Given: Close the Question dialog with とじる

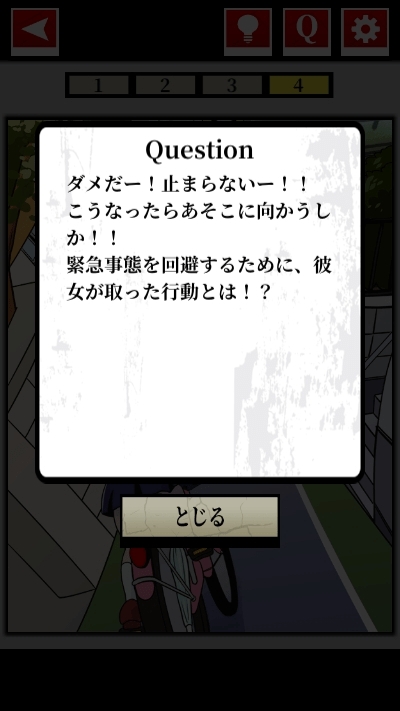Looking at the screenshot, I should [x=200, y=517].
